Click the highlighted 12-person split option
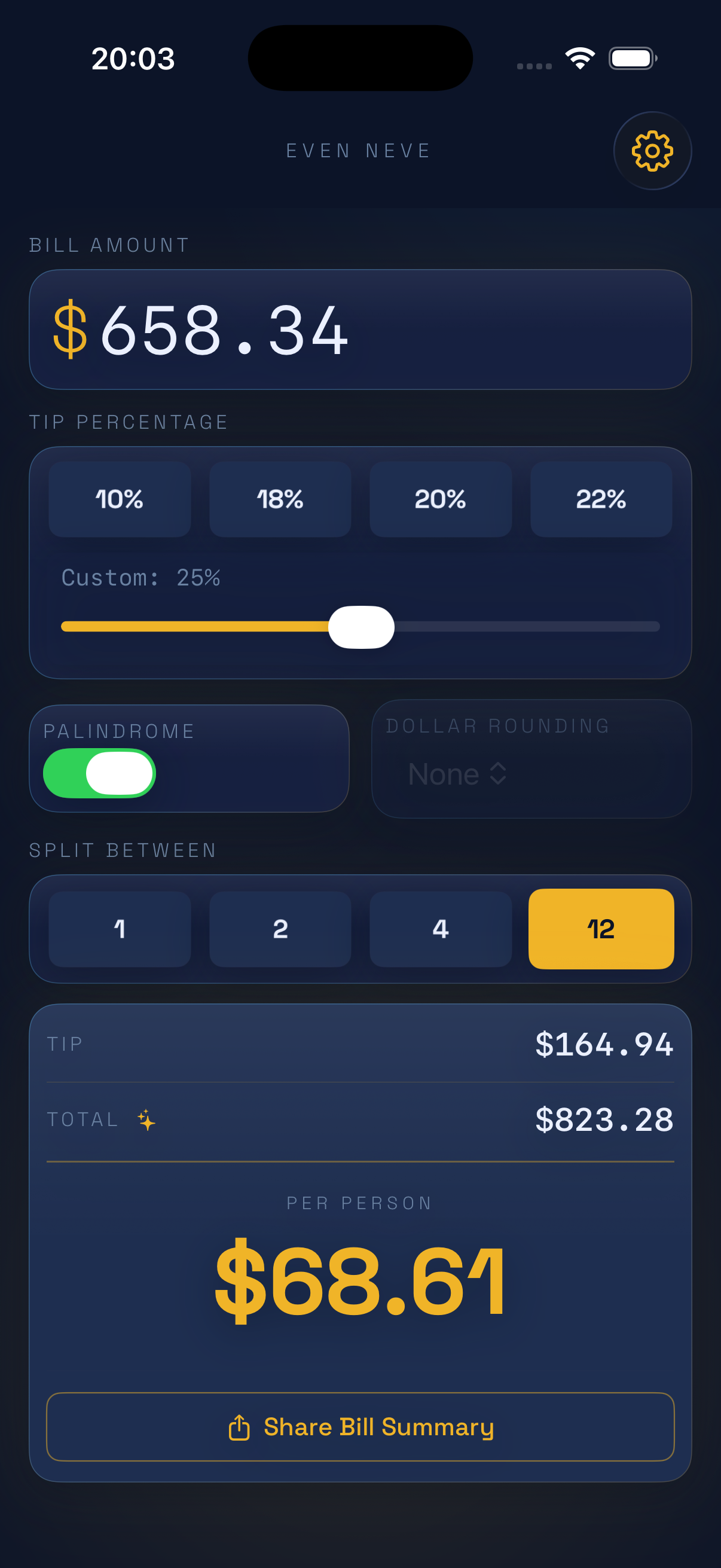Viewport: 721px width, 1568px height. (600, 929)
